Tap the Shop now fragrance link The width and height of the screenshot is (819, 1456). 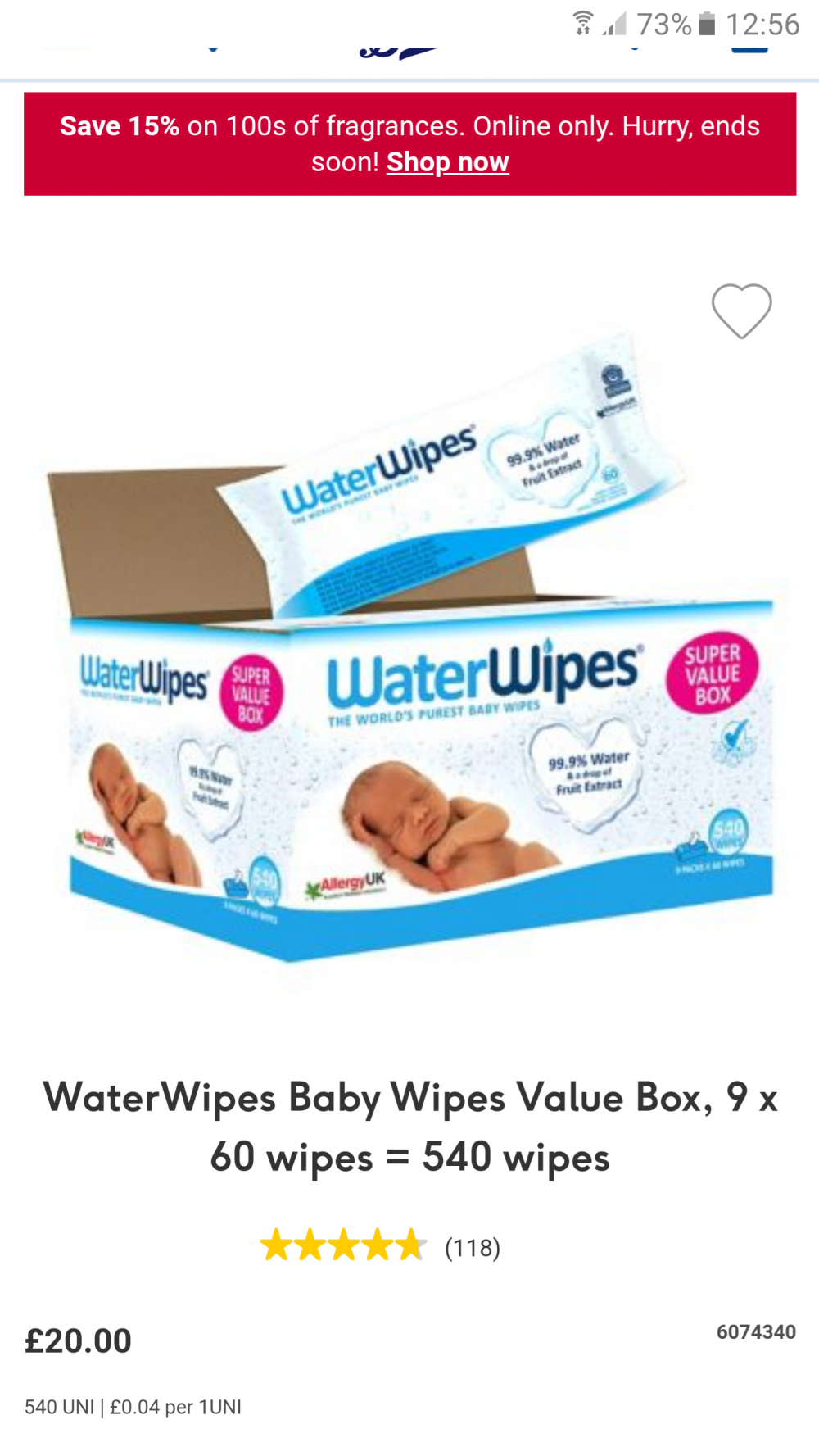pyautogui.click(x=447, y=162)
